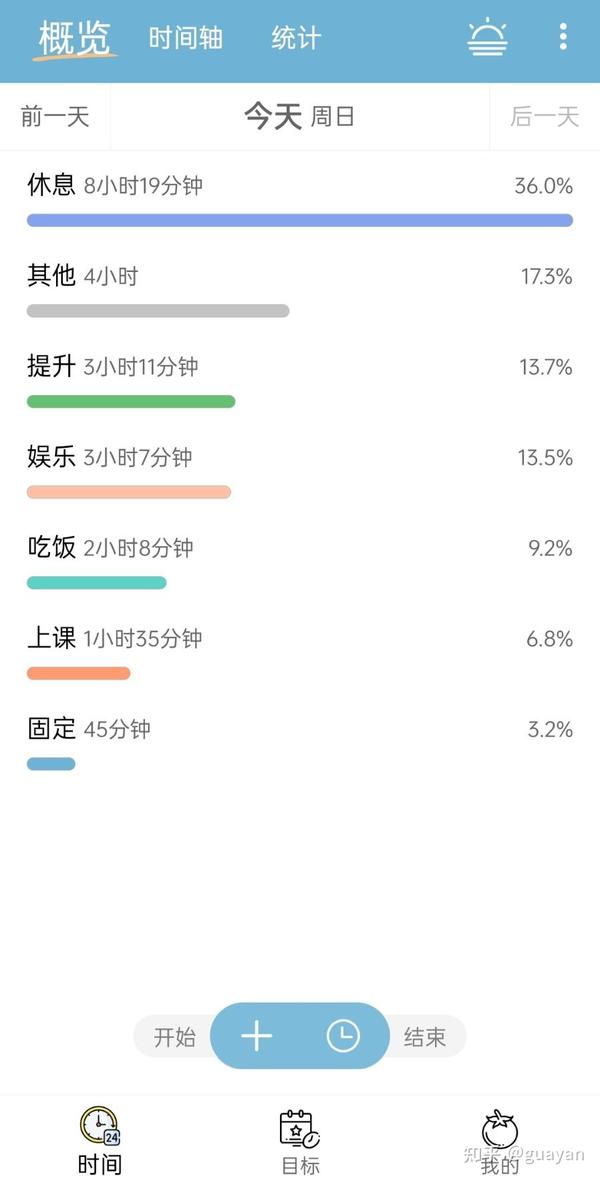The width and height of the screenshot is (600, 1181).
Task: Open the three-dot overflow menu
Action: tap(563, 38)
